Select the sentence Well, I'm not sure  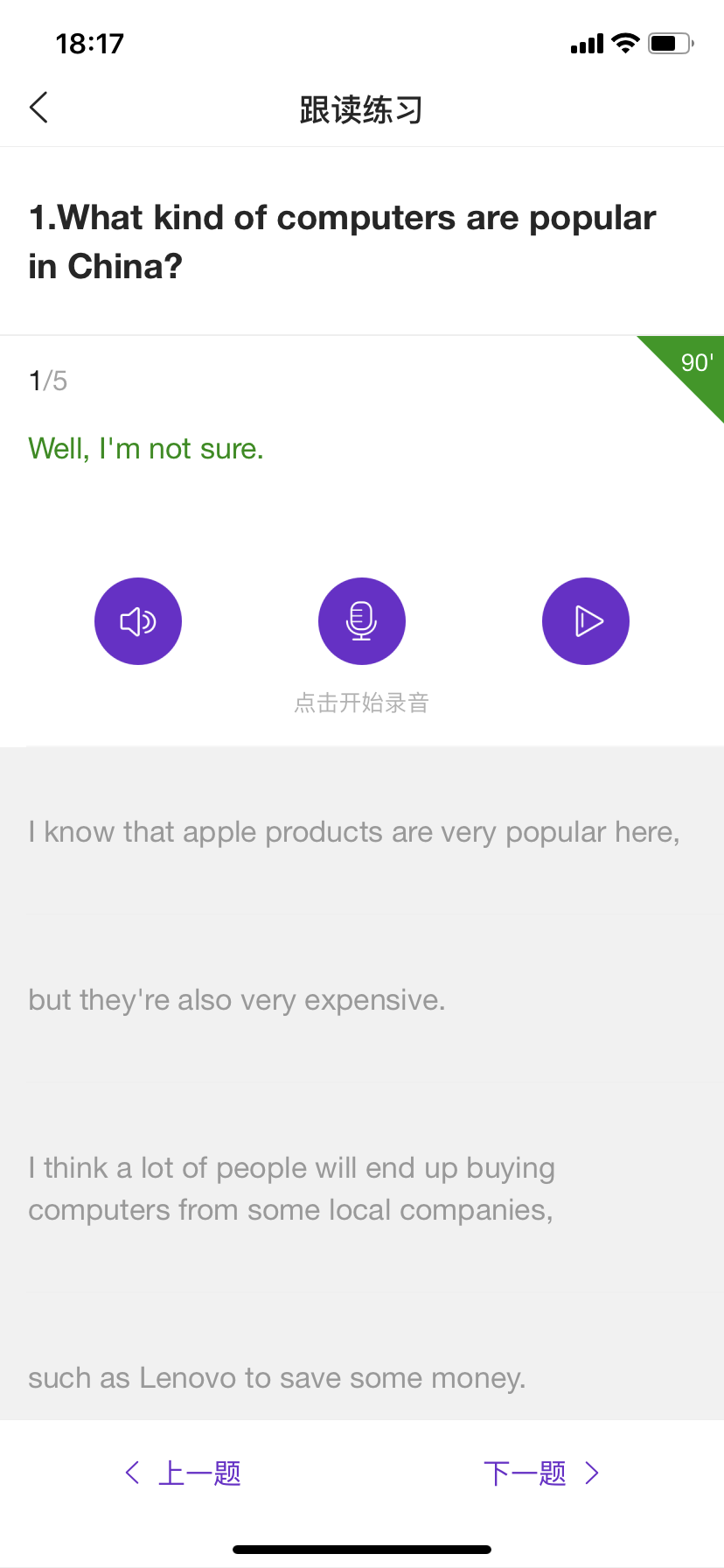tap(145, 448)
